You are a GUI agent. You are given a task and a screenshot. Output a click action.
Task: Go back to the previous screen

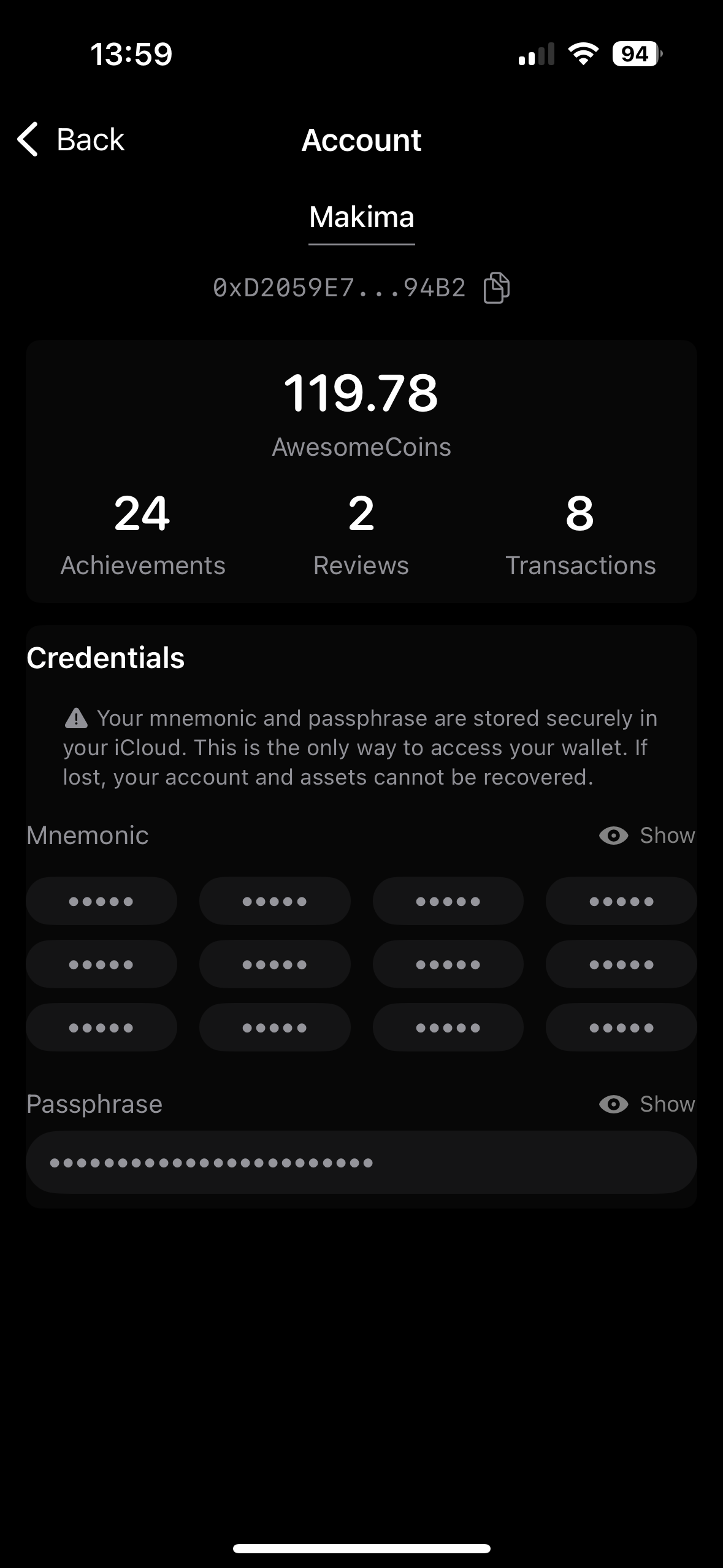(x=71, y=139)
